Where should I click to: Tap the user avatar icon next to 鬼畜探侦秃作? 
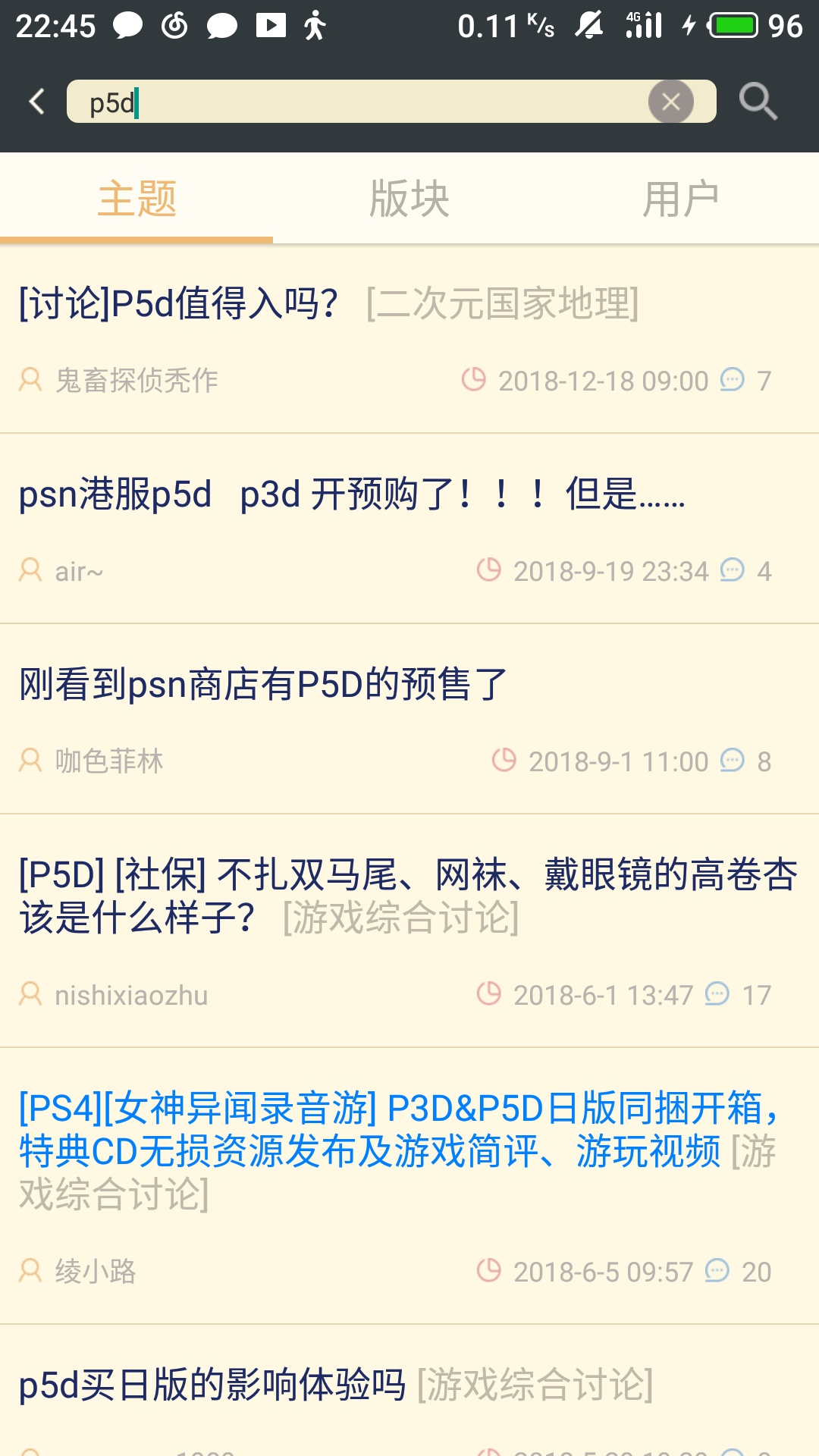pyautogui.click(x=29, y=381)
